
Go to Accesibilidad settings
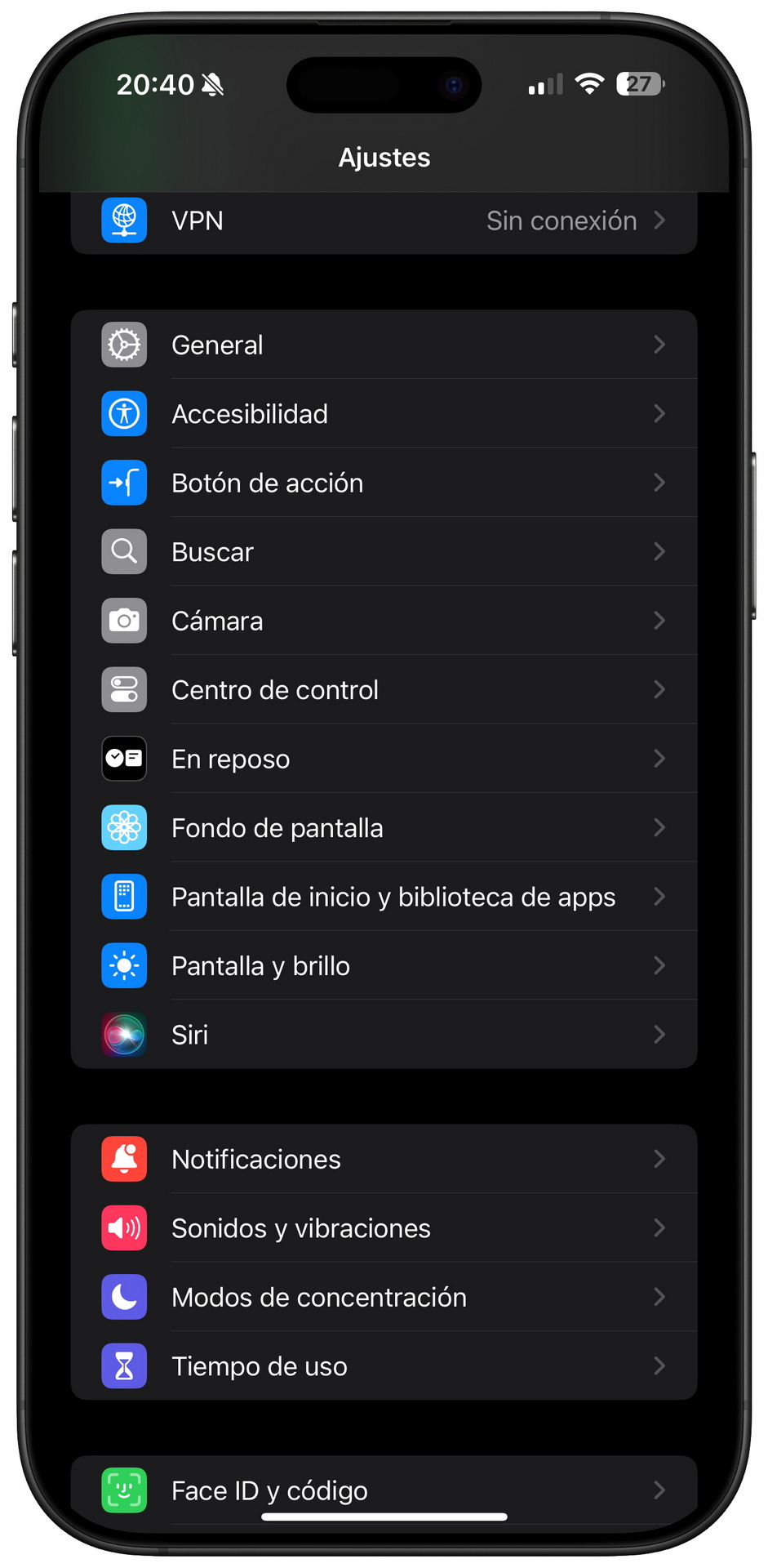pos(384,413)
